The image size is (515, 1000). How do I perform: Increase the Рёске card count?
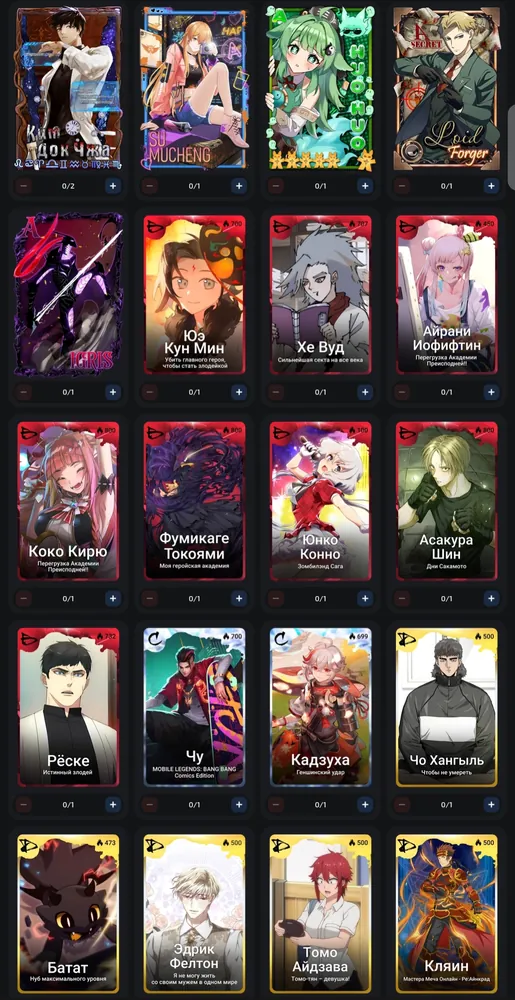[113, 804]
